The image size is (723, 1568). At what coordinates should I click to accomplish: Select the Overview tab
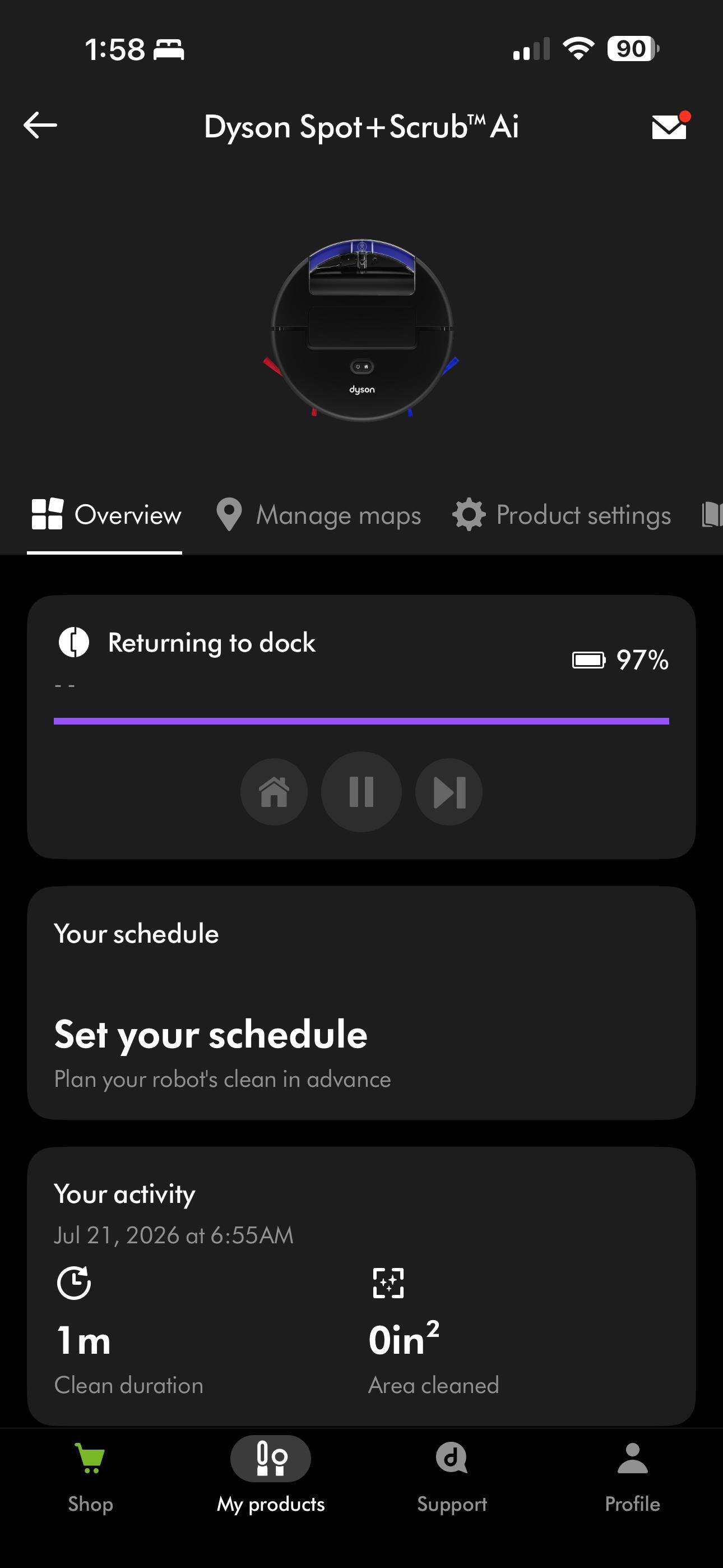point(106,515)
